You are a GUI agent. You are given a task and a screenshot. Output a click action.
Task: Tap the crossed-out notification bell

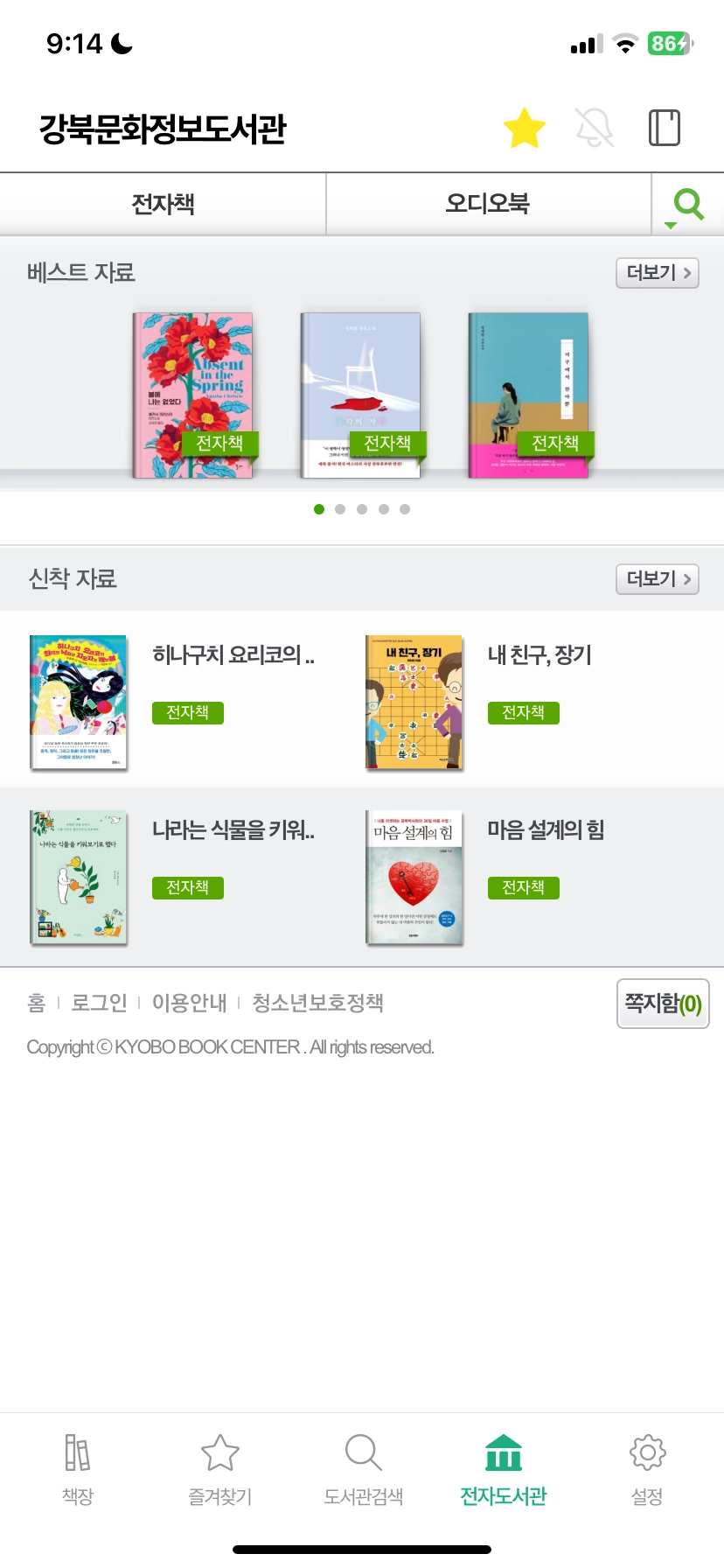coord(595,129)
